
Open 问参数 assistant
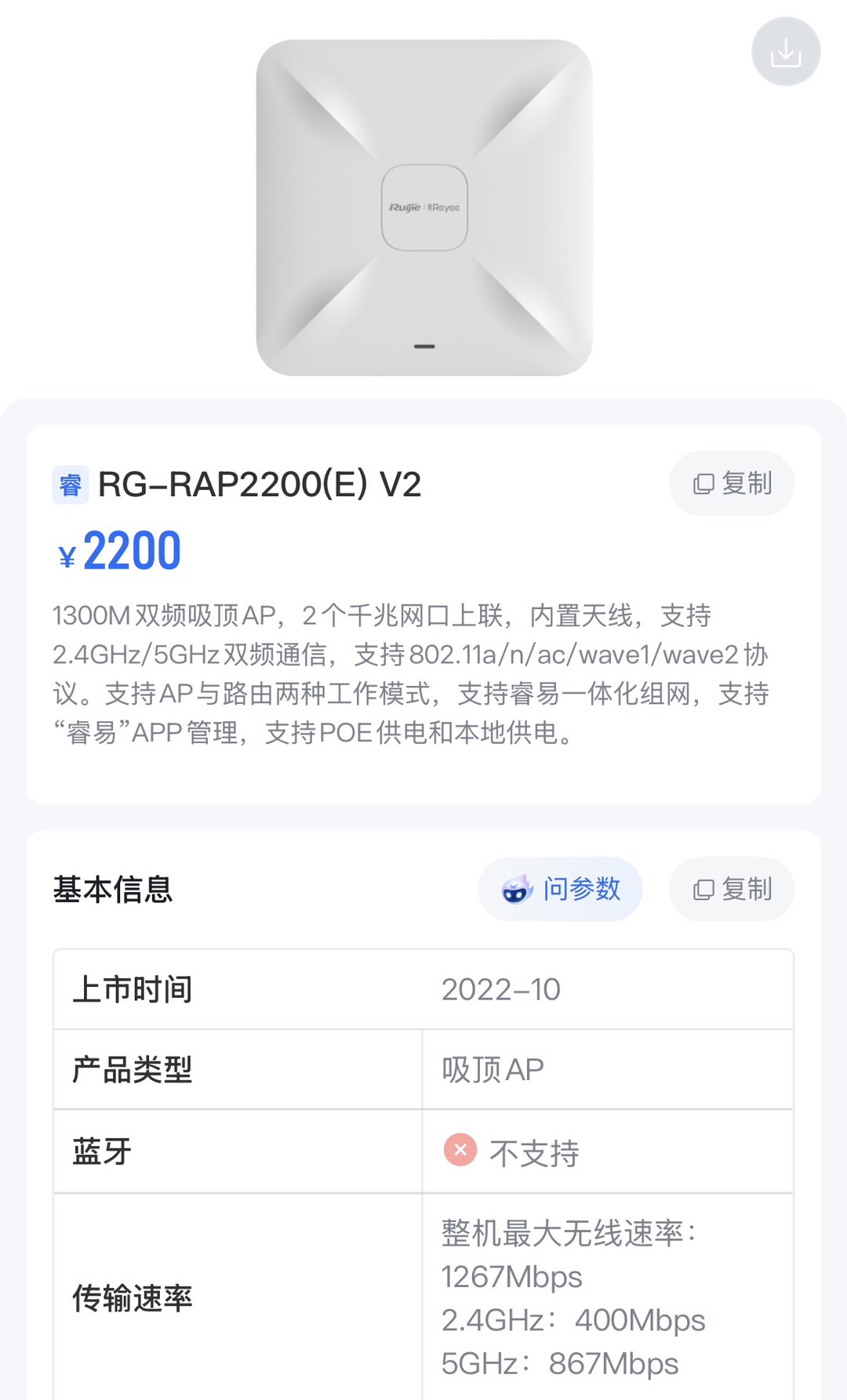pyautogui.click(x=561, y=889)
